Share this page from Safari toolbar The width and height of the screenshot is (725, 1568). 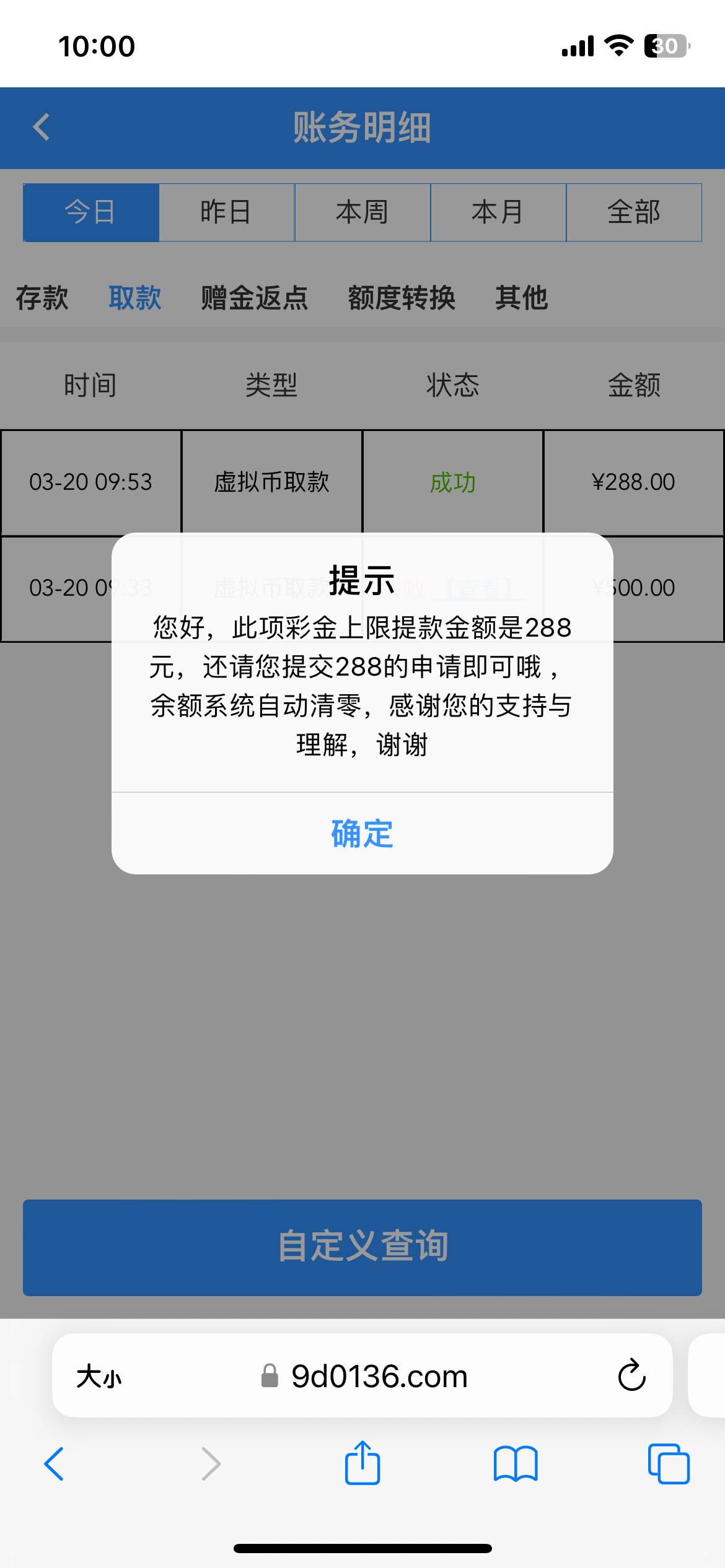coord(362,1463)
